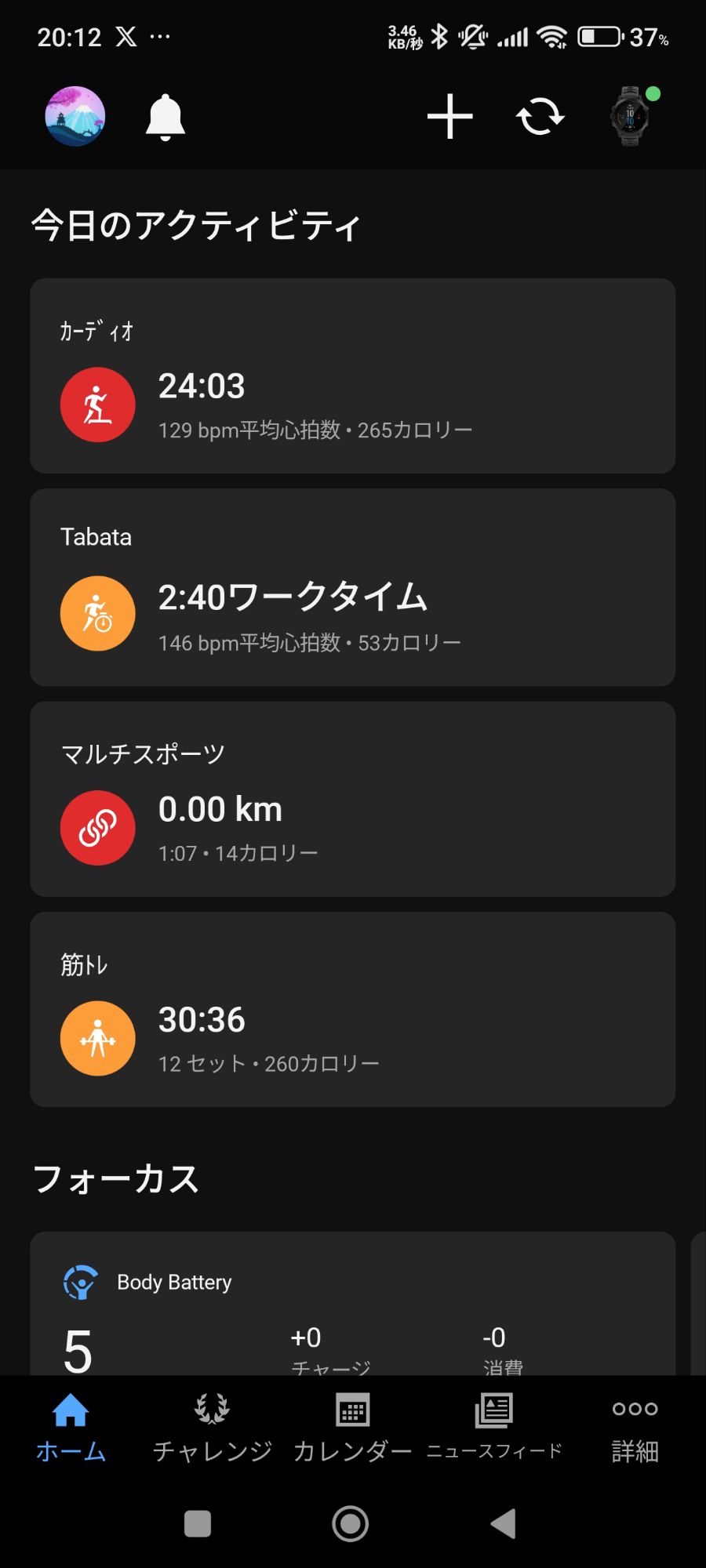Switch to the チャレンジ tab
Image resolution: width=706 pixels, height=1568 pixels.
point(212,1428)
